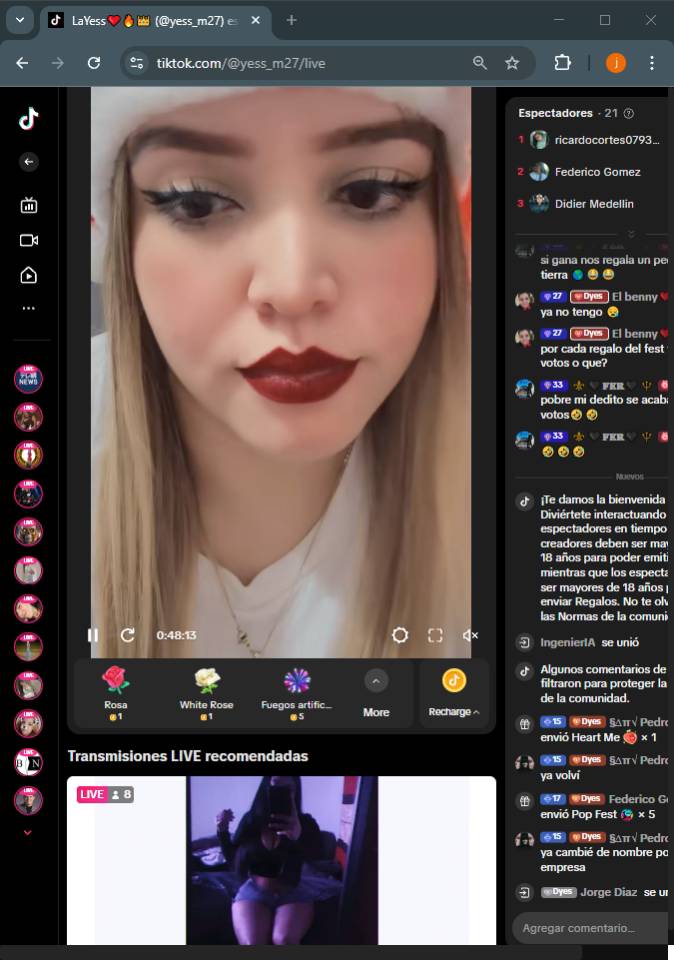The image size is (674, 960).
Task: Reload the live video player
Action: point(128,635)
